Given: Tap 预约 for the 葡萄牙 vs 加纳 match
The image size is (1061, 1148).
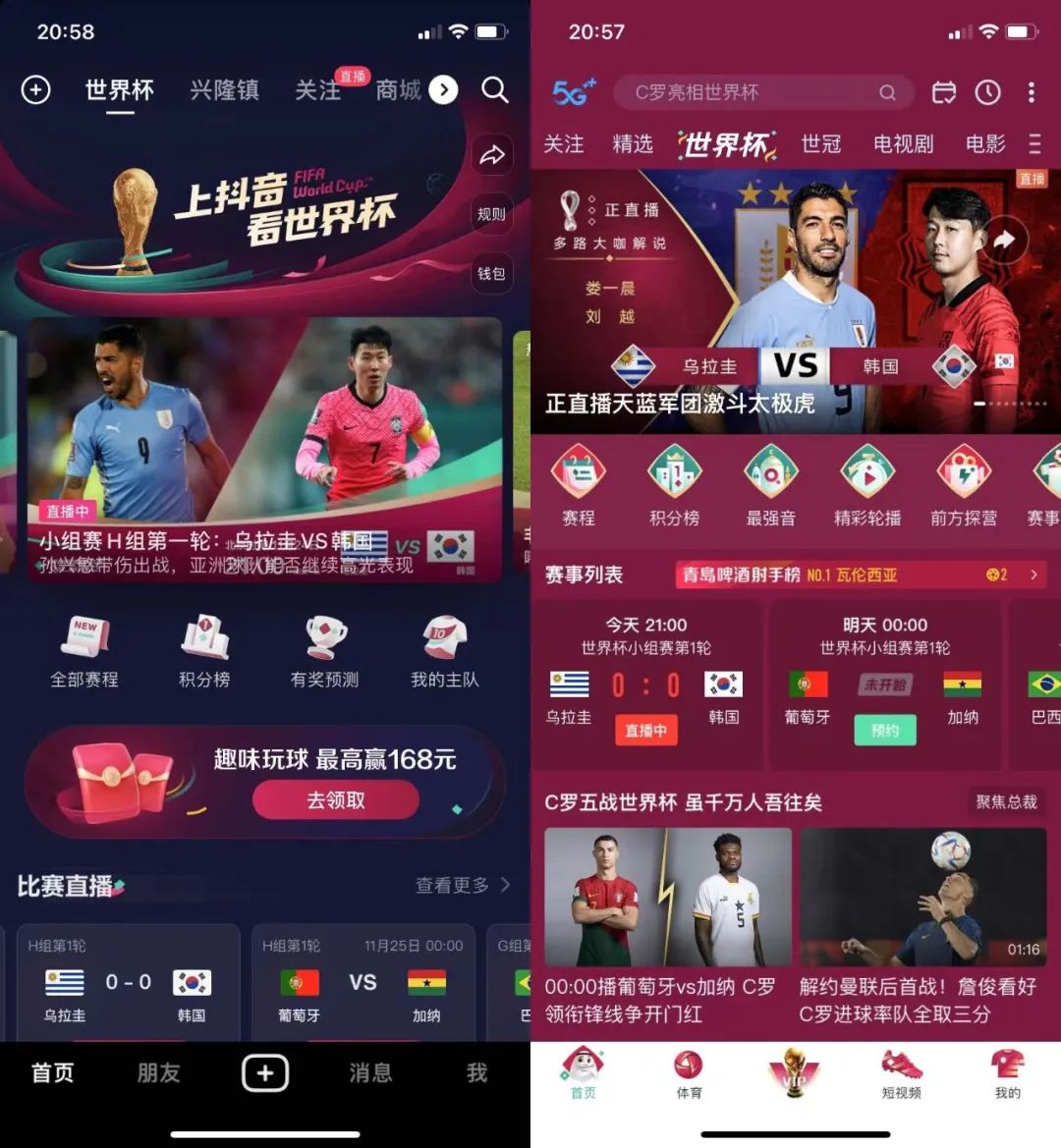Looking at the screenshot, I should (885, 730).
